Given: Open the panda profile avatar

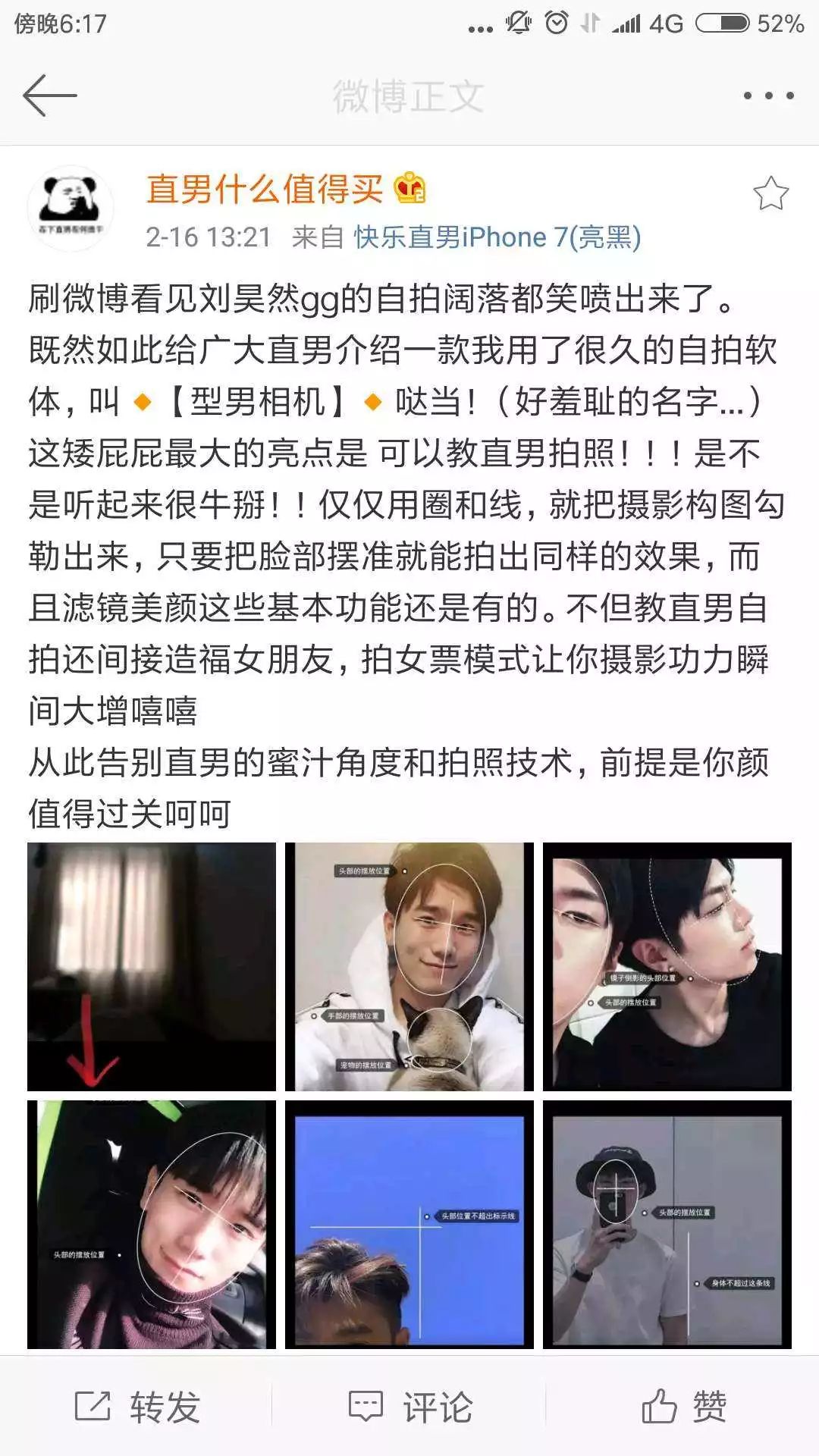Looking at the screenshot, I should (71, 209).
